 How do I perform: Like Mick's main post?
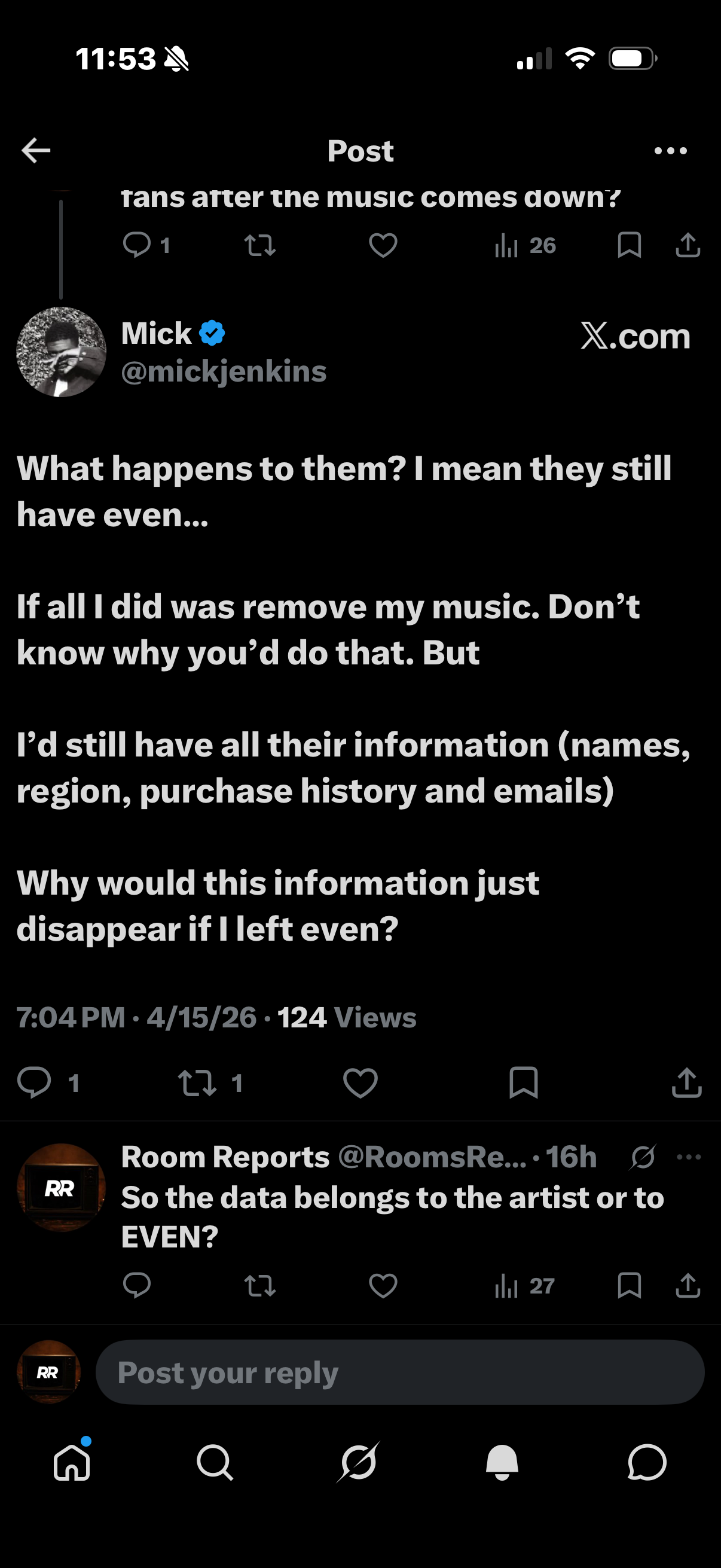coord(360,1083)
